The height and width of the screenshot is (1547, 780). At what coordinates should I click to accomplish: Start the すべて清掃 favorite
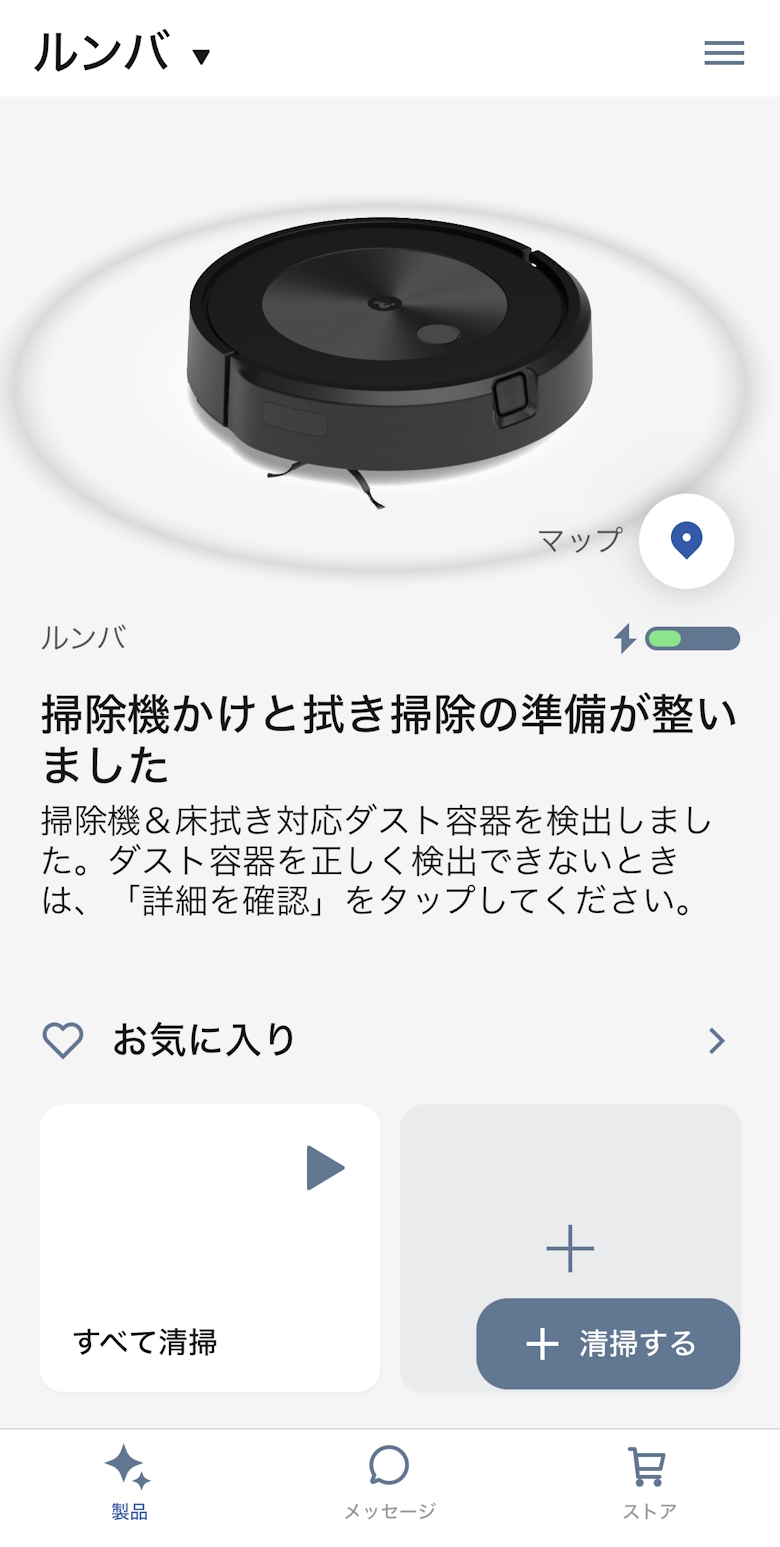click(325, 1168)
